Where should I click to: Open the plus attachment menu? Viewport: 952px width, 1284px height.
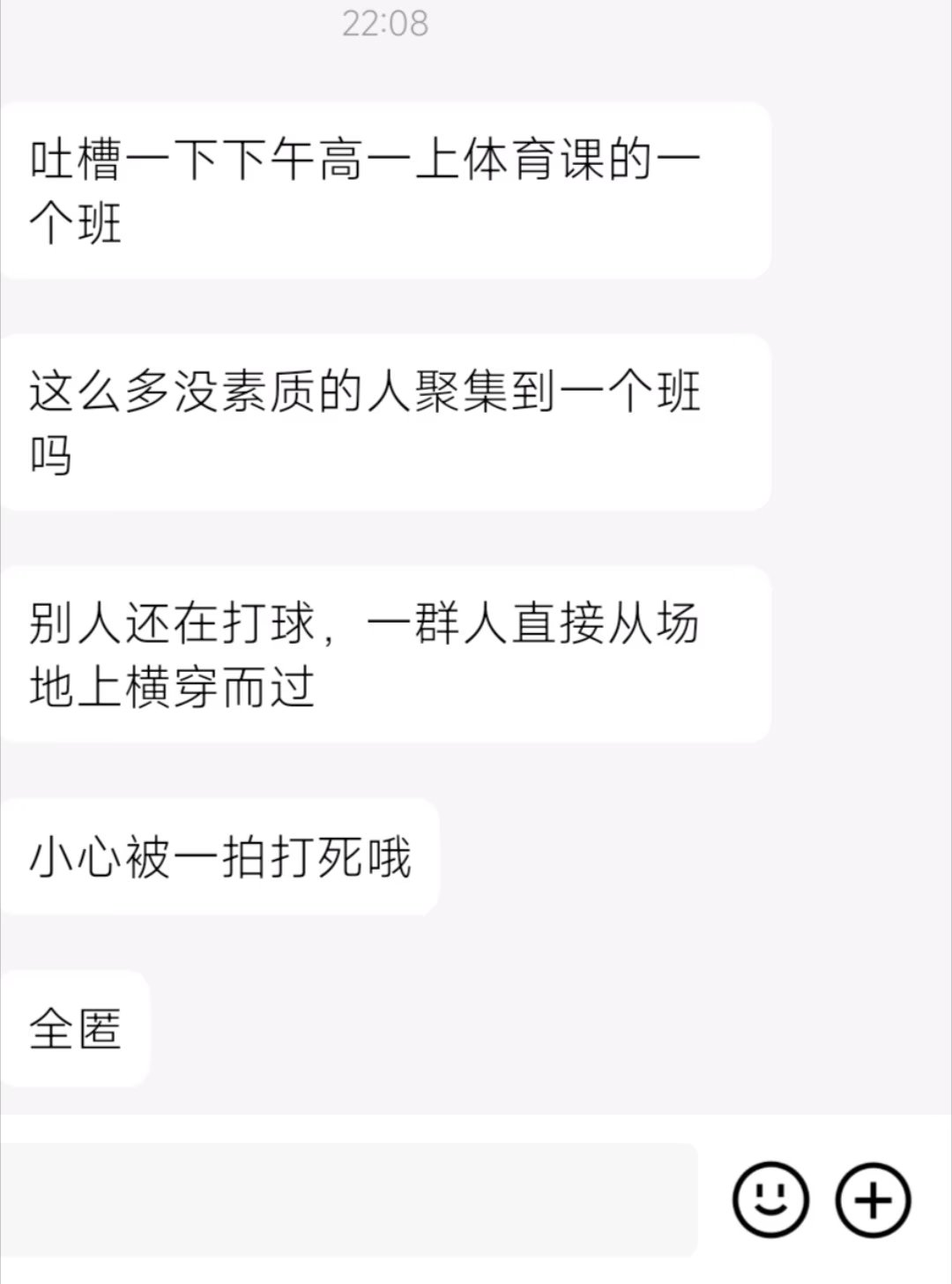pyautogui.click(x=873, y=1199)
